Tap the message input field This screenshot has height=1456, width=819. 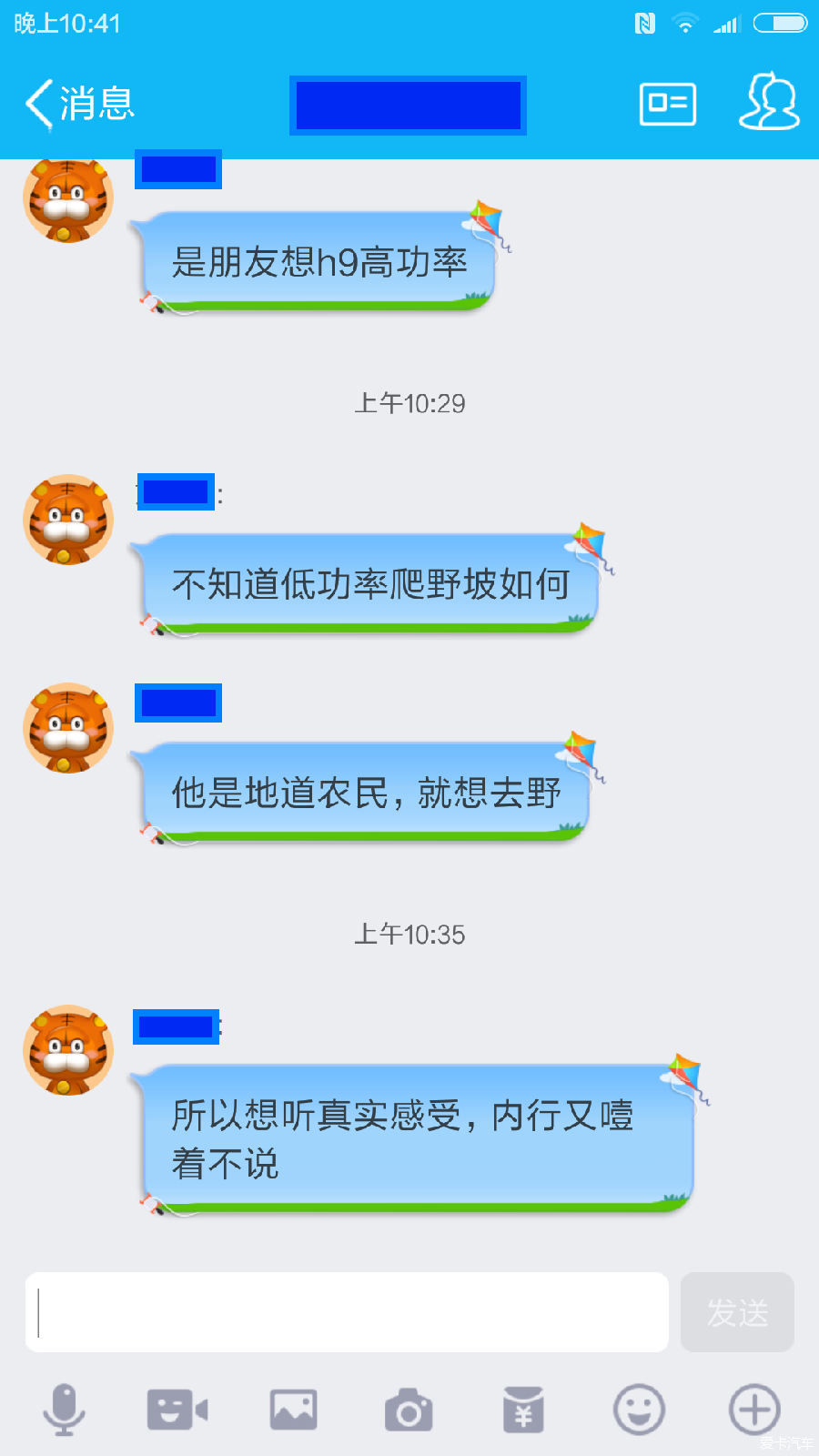click(347, 1312)
